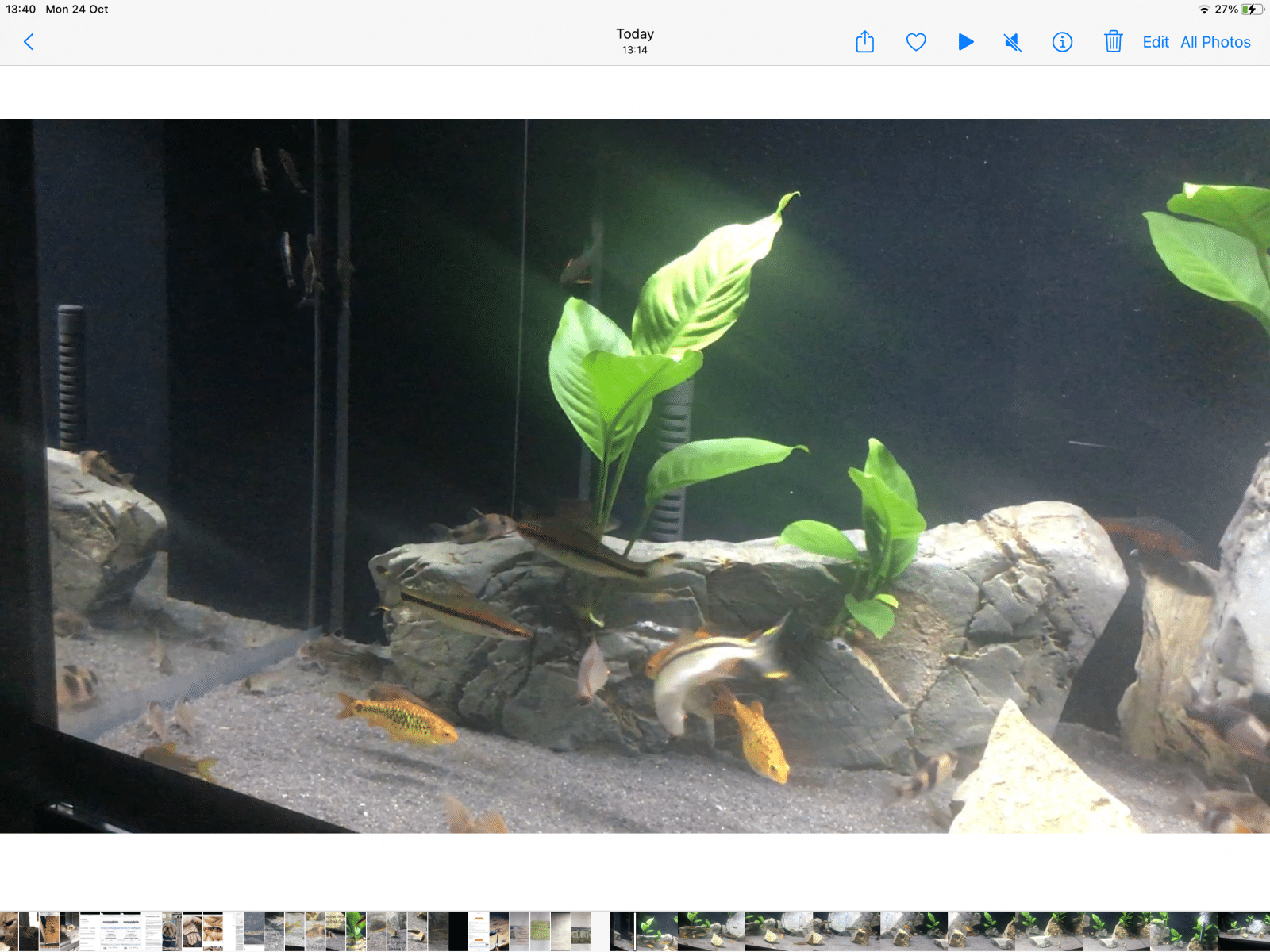Play the aquarium video
The image size is (1270, 952).
pos(965,42)
